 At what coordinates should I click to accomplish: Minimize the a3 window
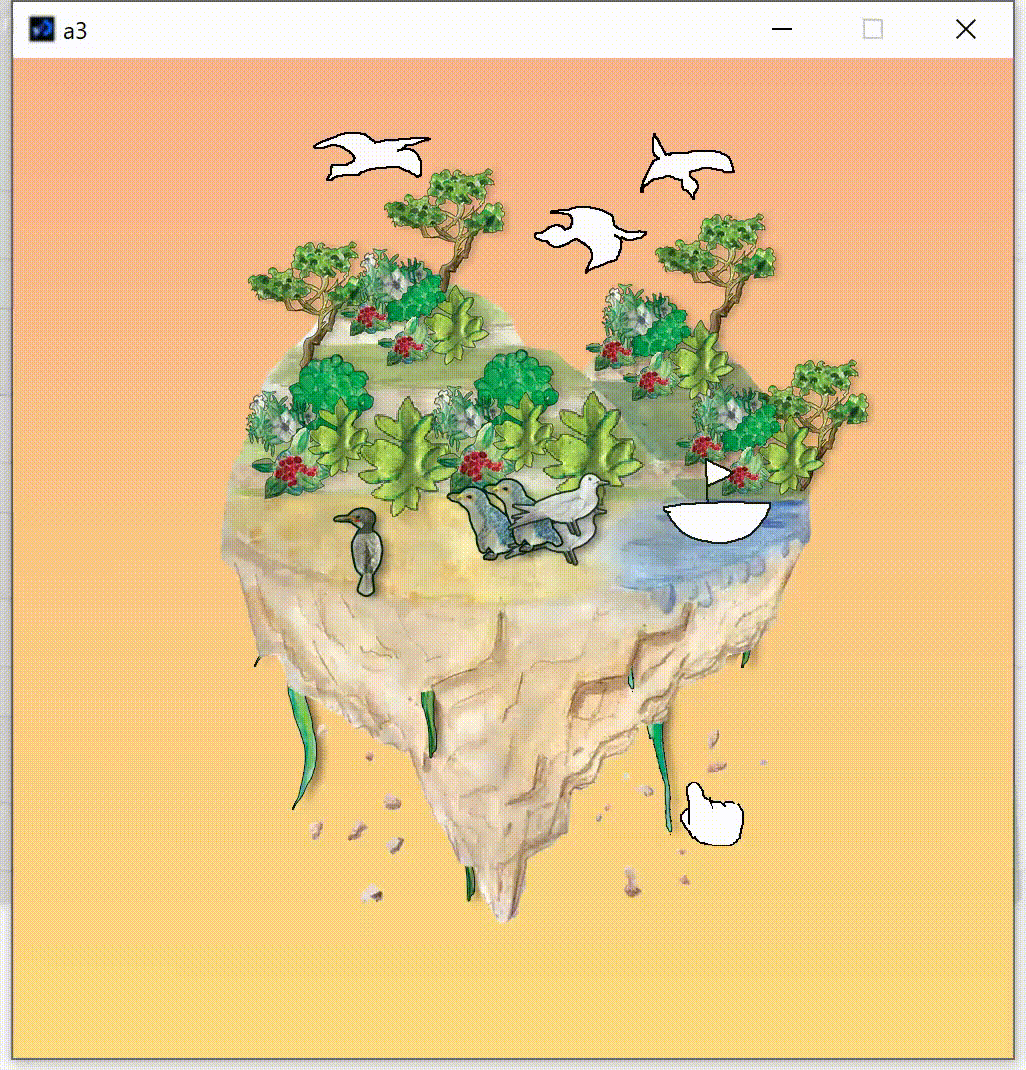point(782,30)
